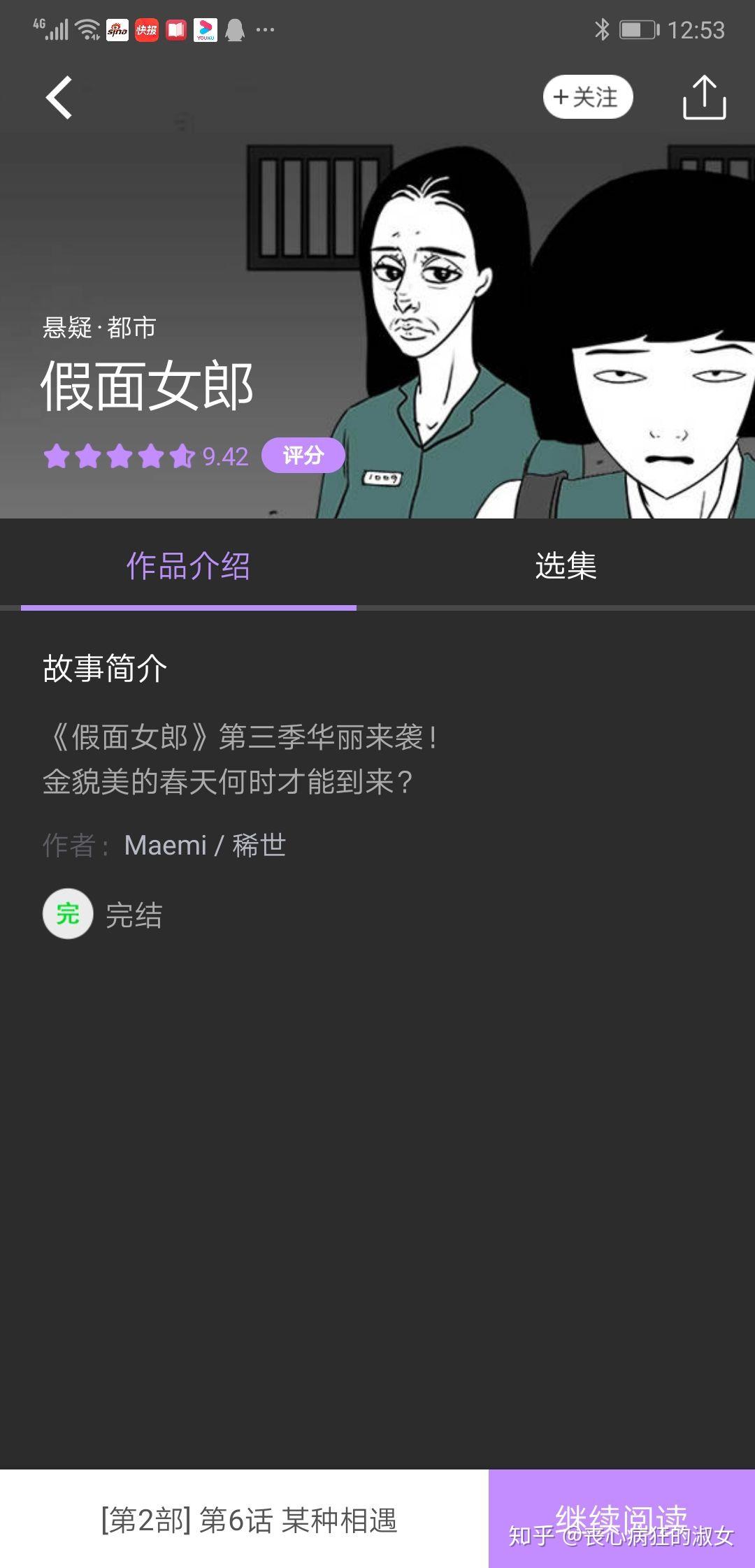Tap the 评分 rating button

tap(302, 456)
